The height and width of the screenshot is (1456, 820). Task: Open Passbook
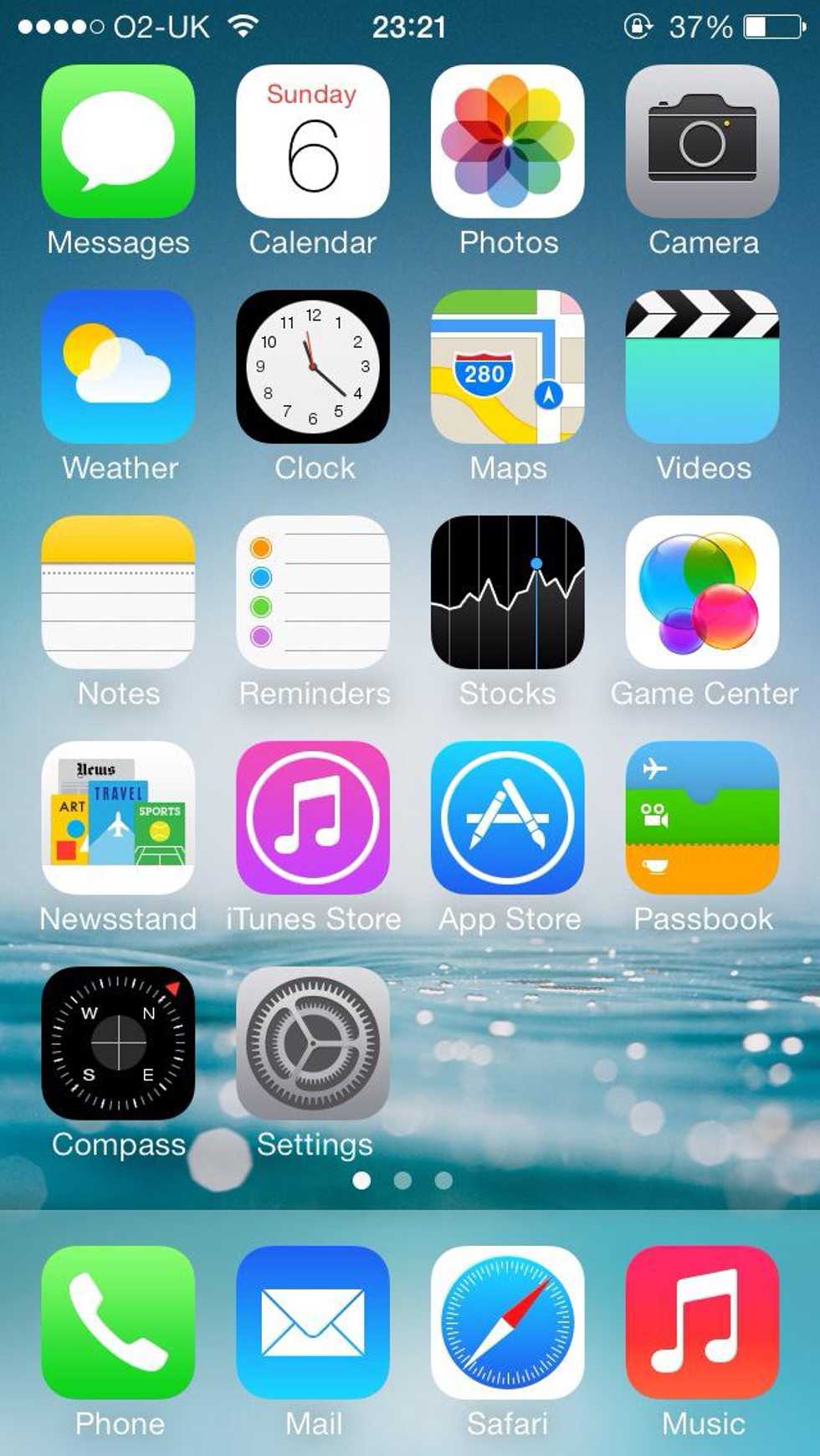pyautogui.click(x=702, y=818)
